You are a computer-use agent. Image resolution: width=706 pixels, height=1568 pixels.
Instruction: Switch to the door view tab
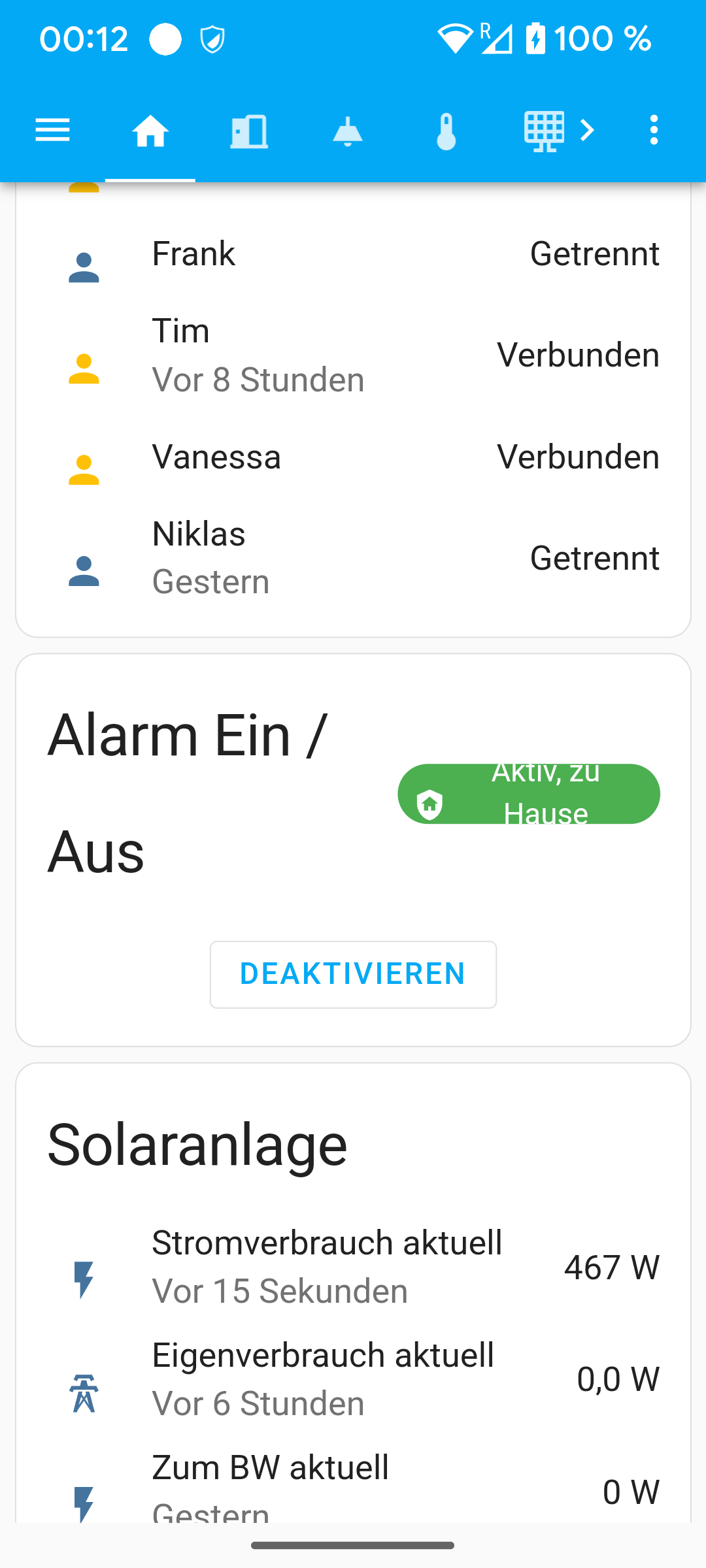pyautogui.click(x=249, y=131)
